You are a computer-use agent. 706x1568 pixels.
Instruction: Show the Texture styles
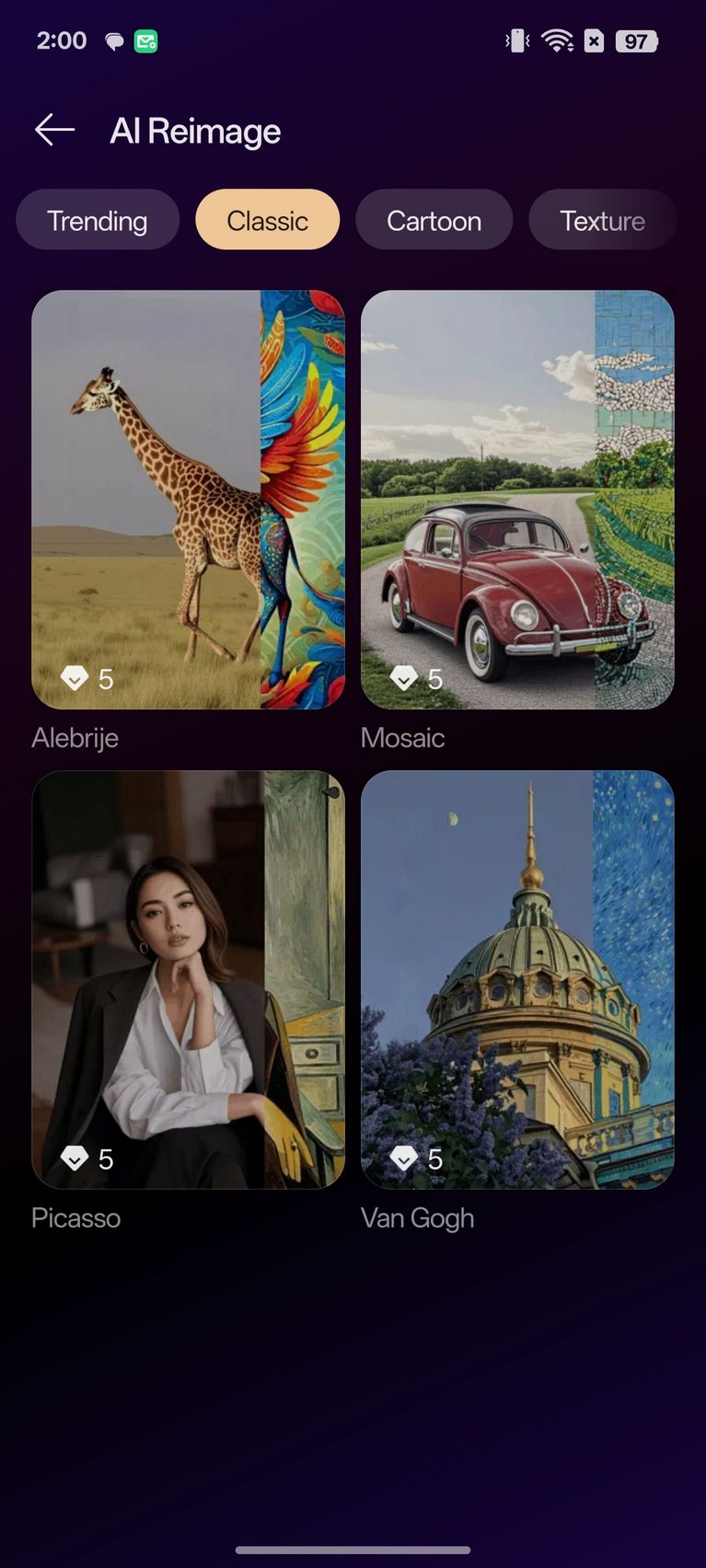(603, 220)
